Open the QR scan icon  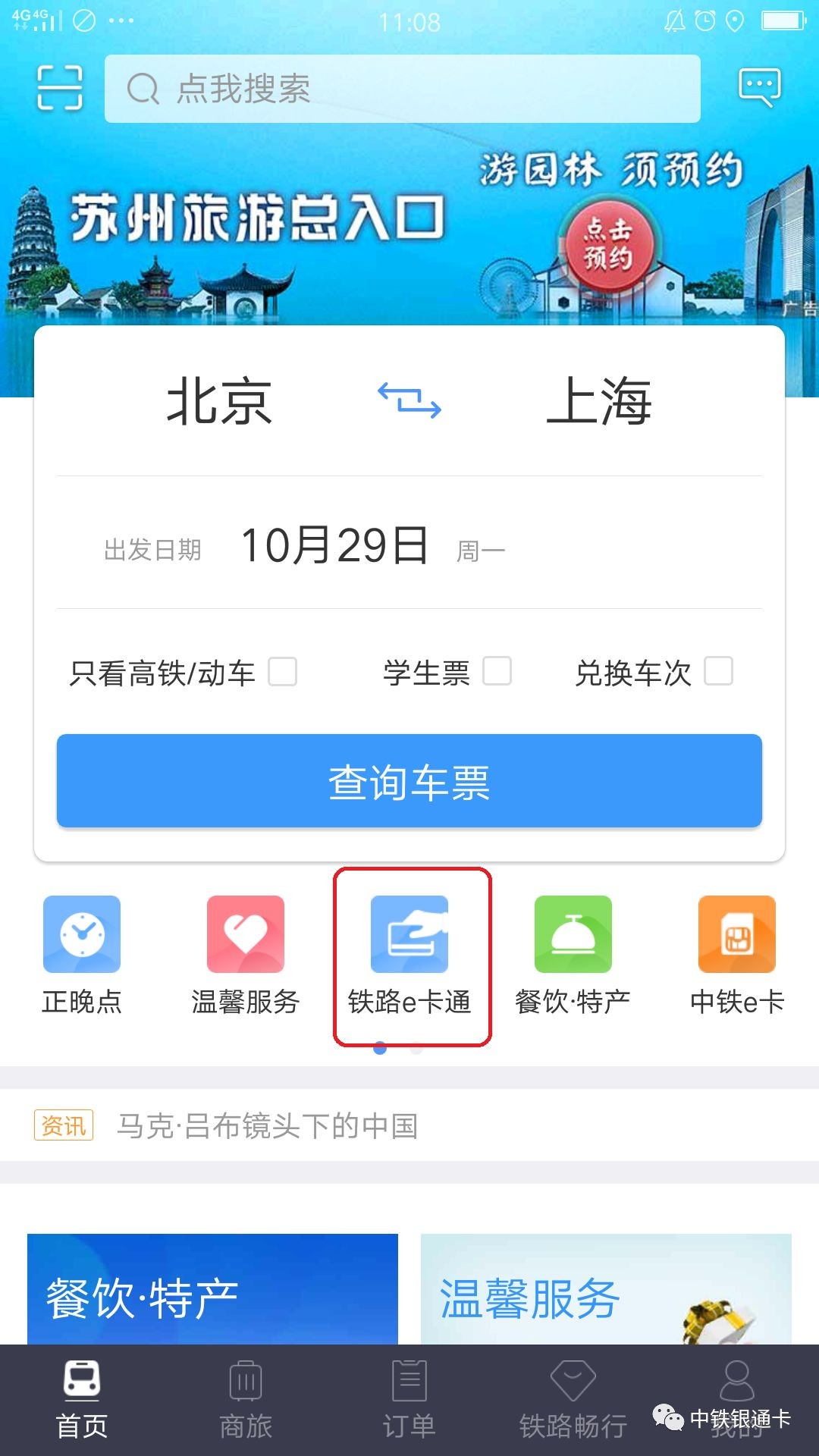[x=60, y=88]
